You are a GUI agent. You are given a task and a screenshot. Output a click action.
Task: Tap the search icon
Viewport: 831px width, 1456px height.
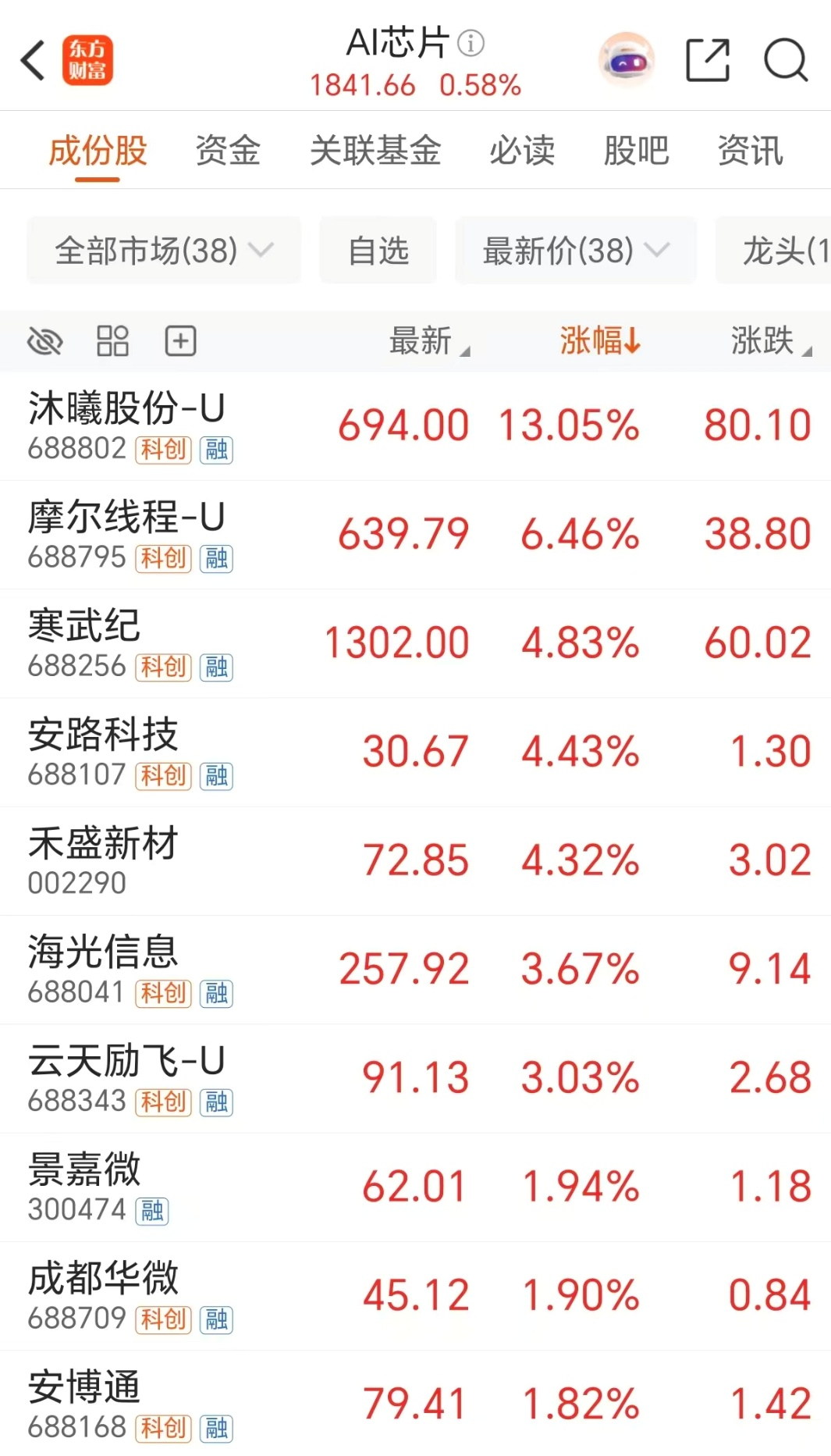click(787, 60)
